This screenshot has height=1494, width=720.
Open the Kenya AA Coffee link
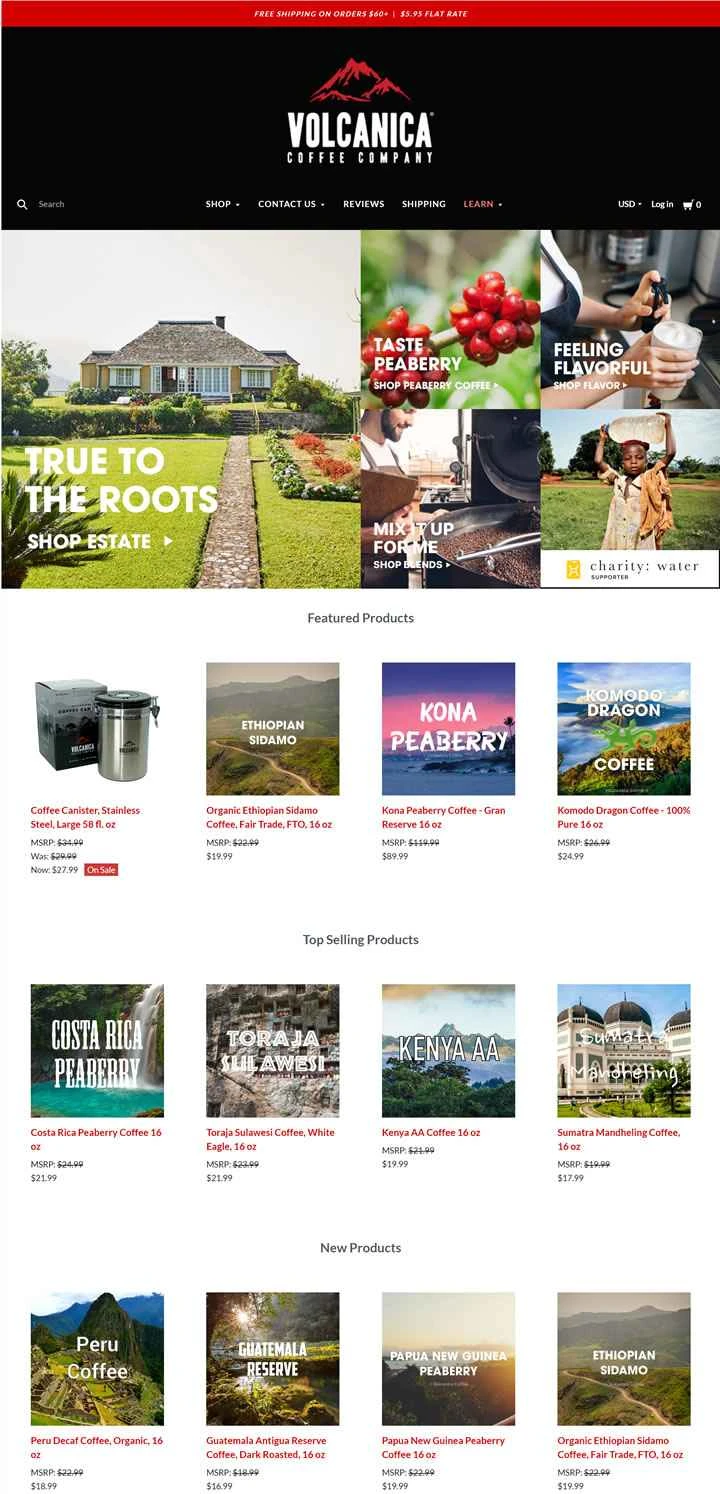(x=430, y=1133)
